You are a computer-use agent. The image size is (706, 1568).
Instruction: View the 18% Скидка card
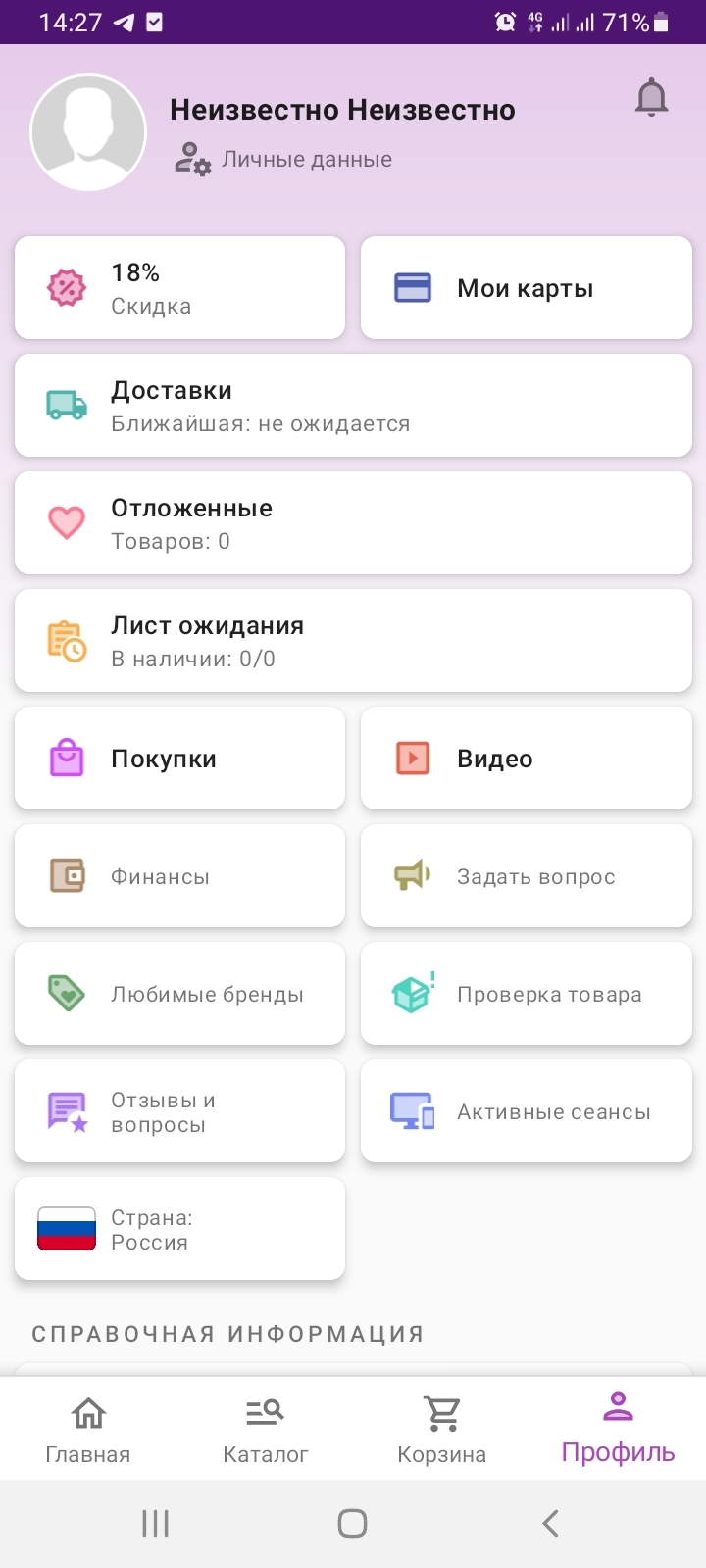pyautogui.click(x=179, y=288)
